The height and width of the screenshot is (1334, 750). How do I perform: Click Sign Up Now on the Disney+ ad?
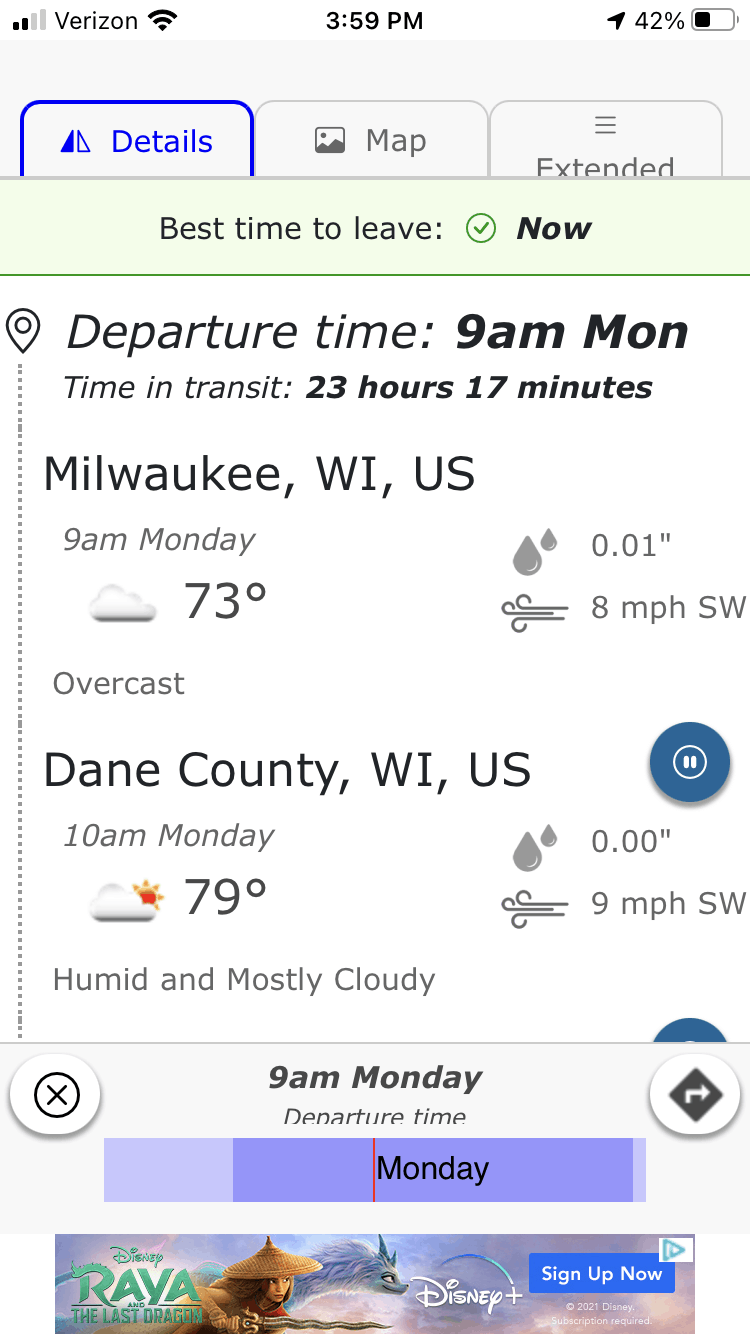point(601,1273)
